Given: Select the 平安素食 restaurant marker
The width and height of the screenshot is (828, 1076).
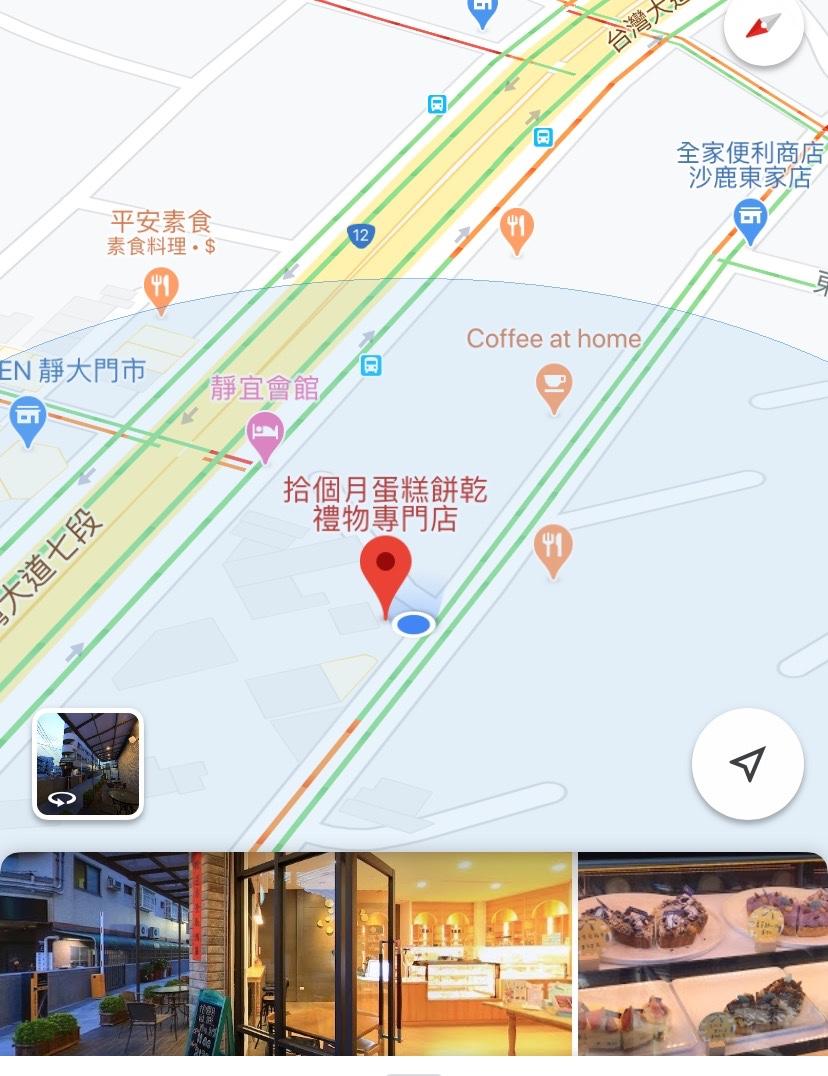Looking at the screenshot, I should (x=161, y=288).
